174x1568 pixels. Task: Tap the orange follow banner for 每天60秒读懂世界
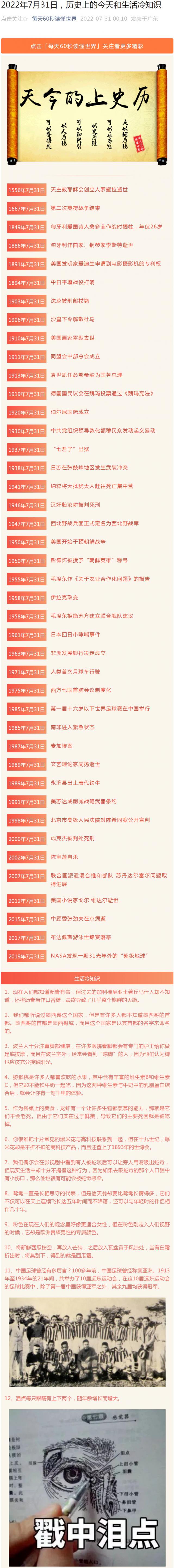click(x=87, y=46)
